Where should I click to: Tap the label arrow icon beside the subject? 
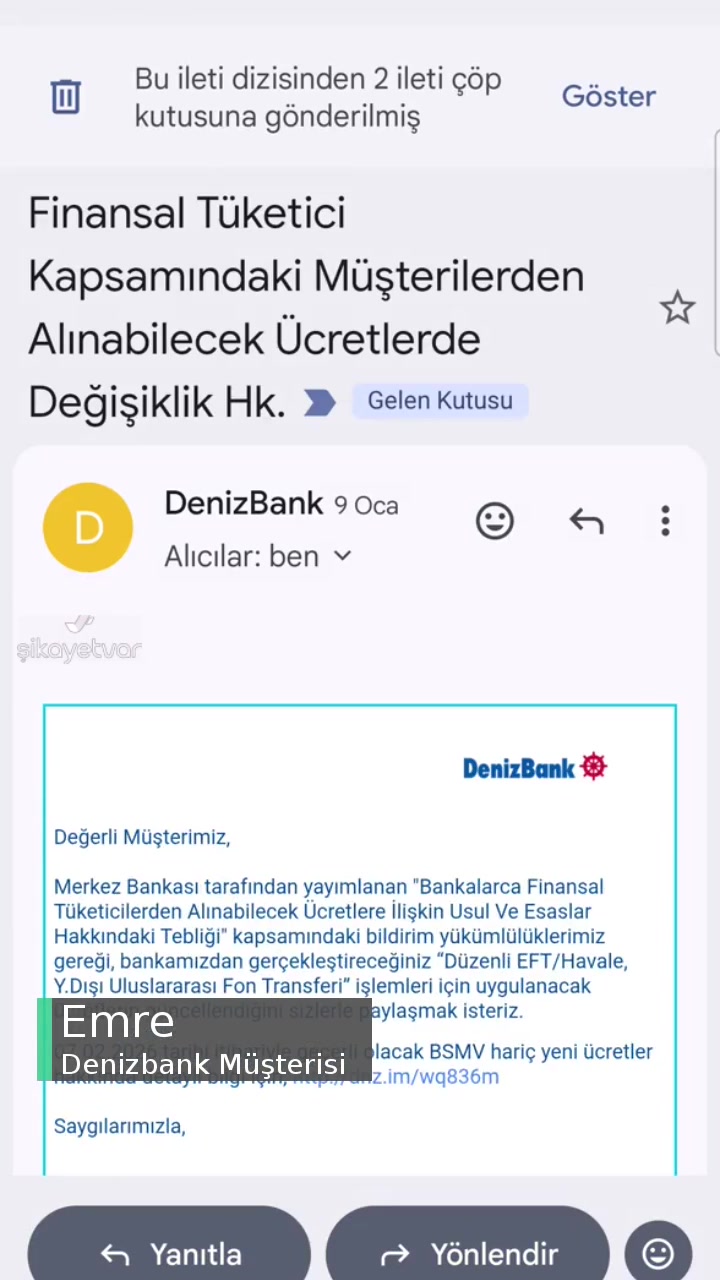tap(319, 401)
